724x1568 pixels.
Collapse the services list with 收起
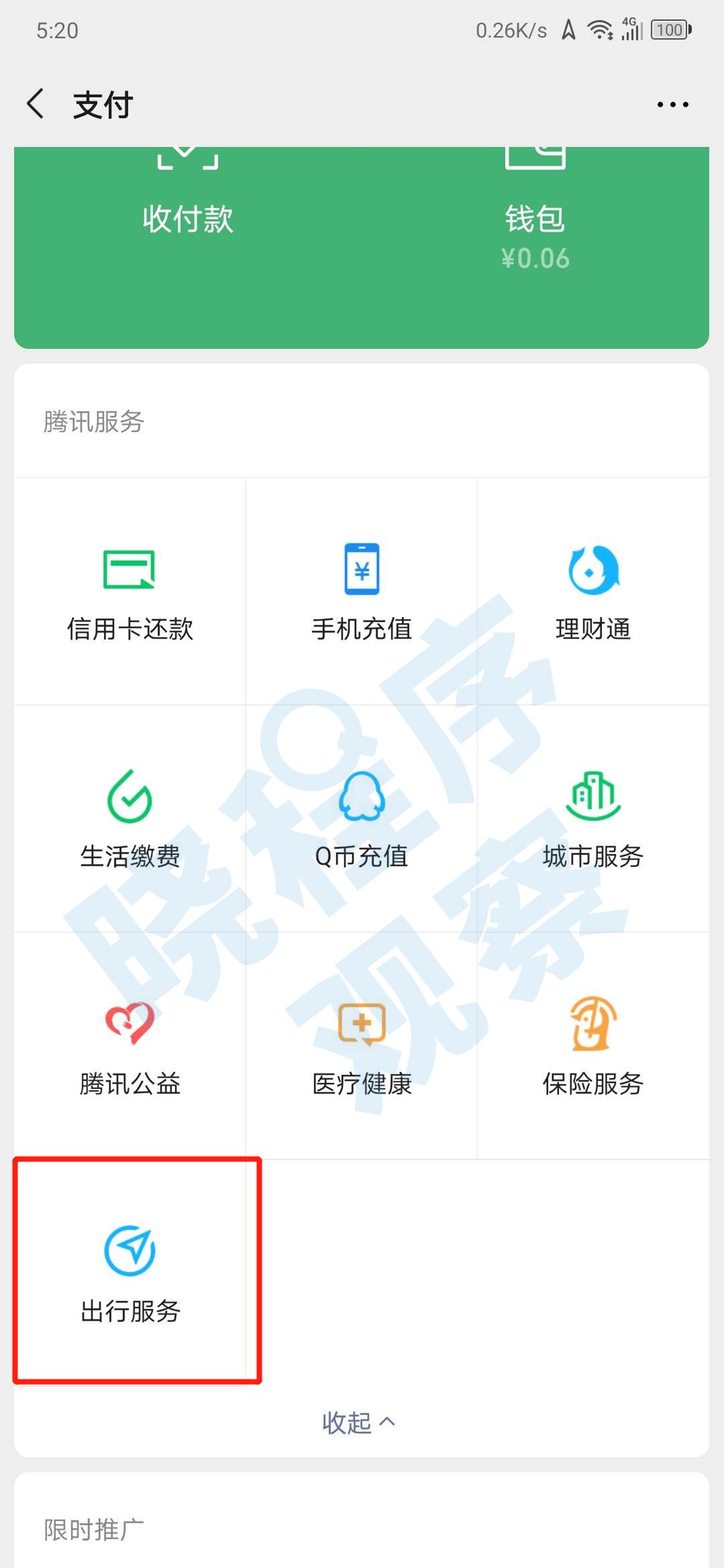click(x=359, y=1422)
